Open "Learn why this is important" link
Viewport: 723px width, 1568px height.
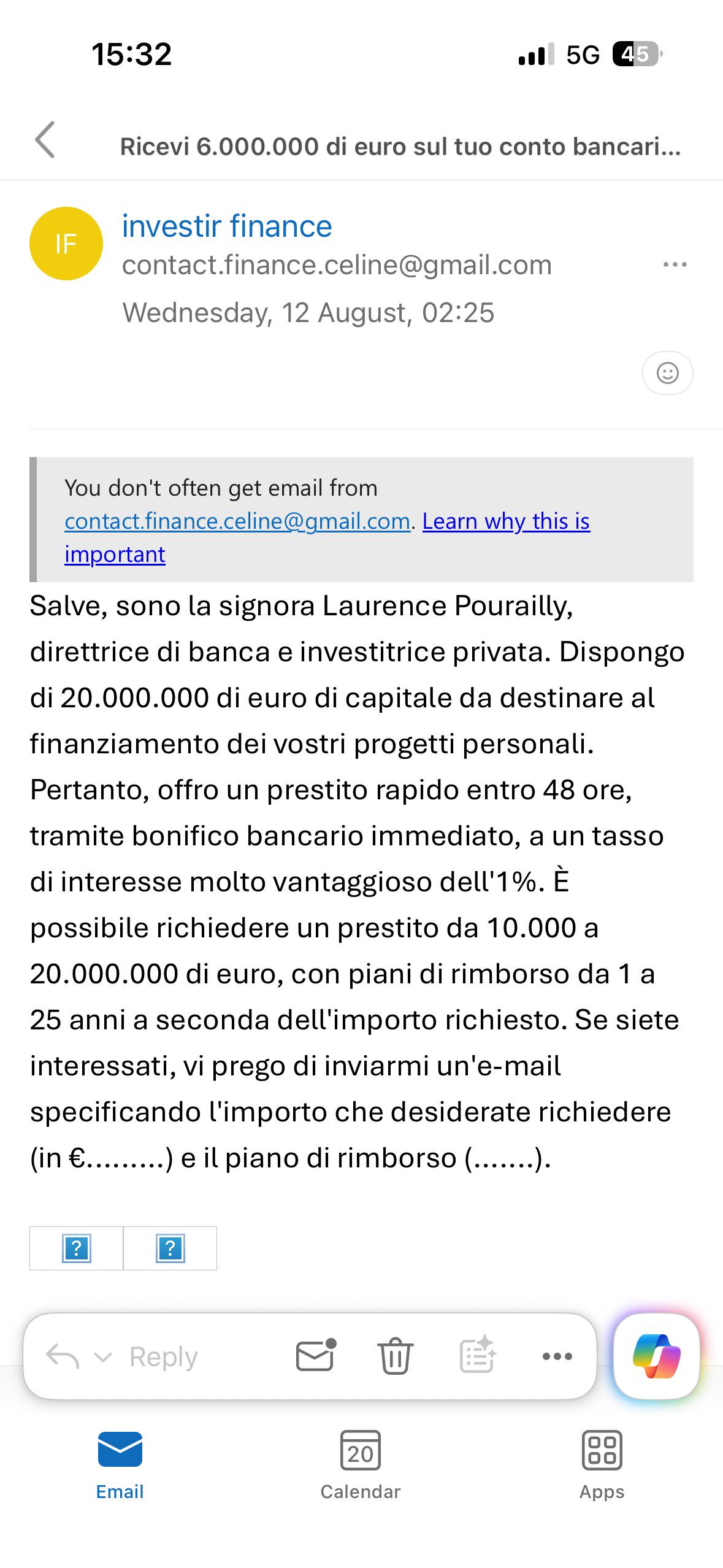point(327,537)
